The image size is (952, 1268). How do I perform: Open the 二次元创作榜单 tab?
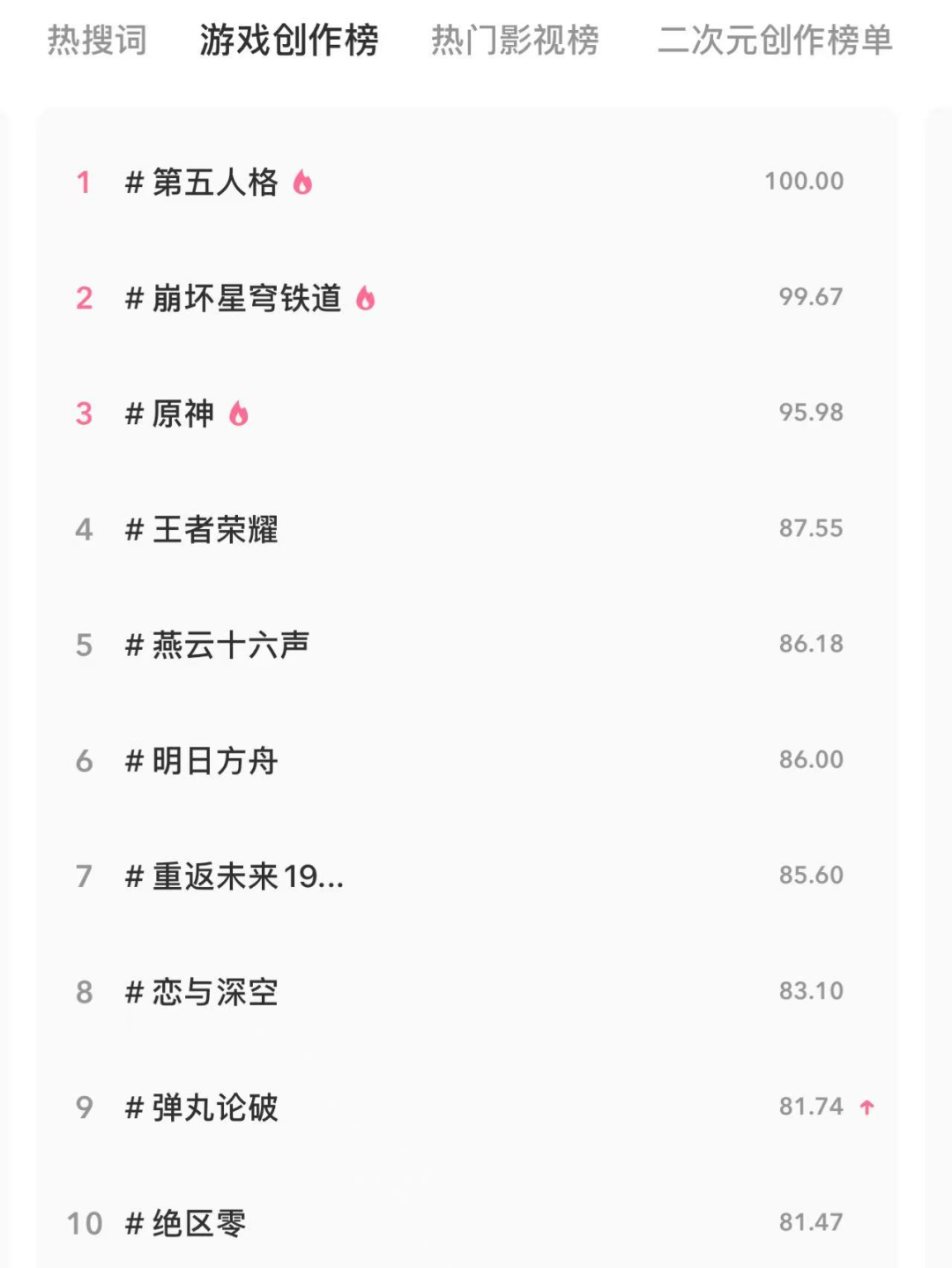tap(775, 41)
